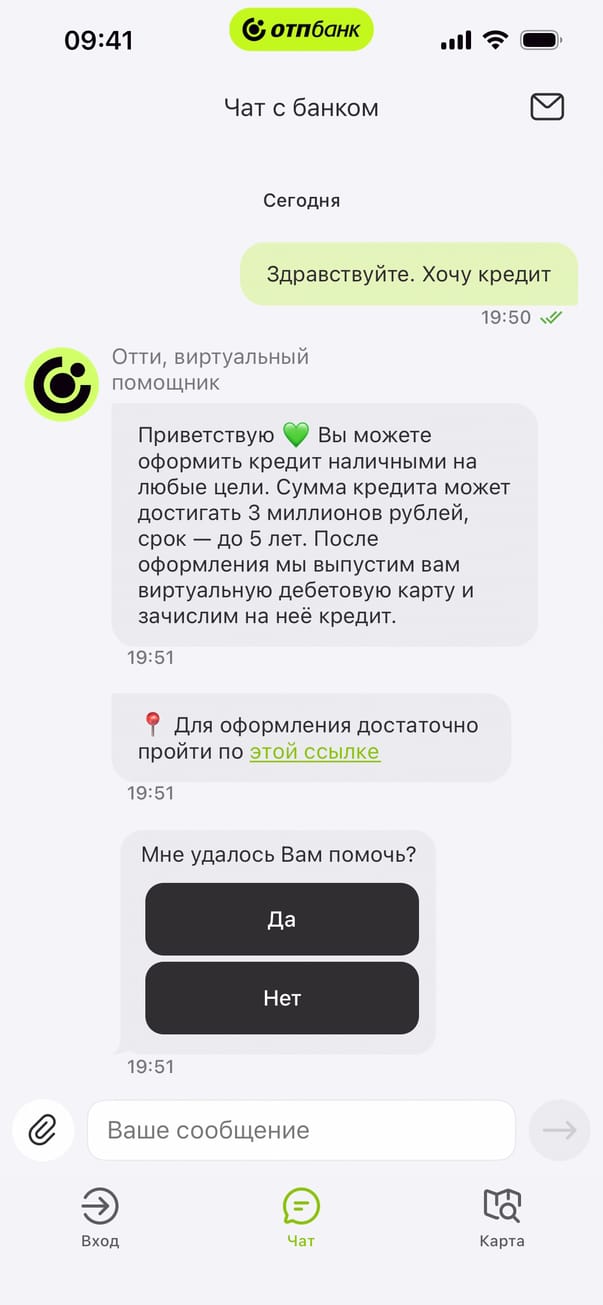603x1305 pixels.
Task: Switch to the Вход tab
Action: coord(100,1217)
